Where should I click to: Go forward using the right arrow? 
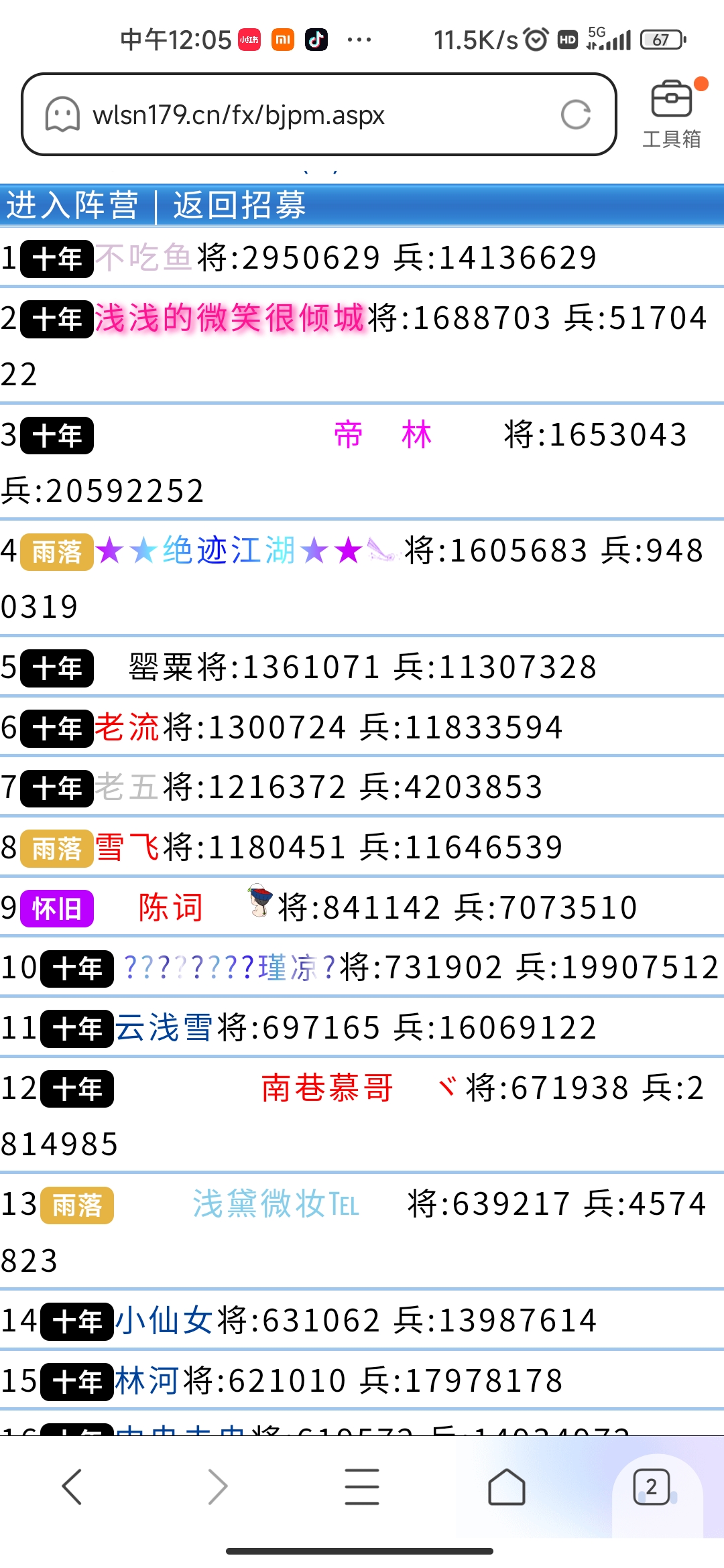click(217, 1486)
